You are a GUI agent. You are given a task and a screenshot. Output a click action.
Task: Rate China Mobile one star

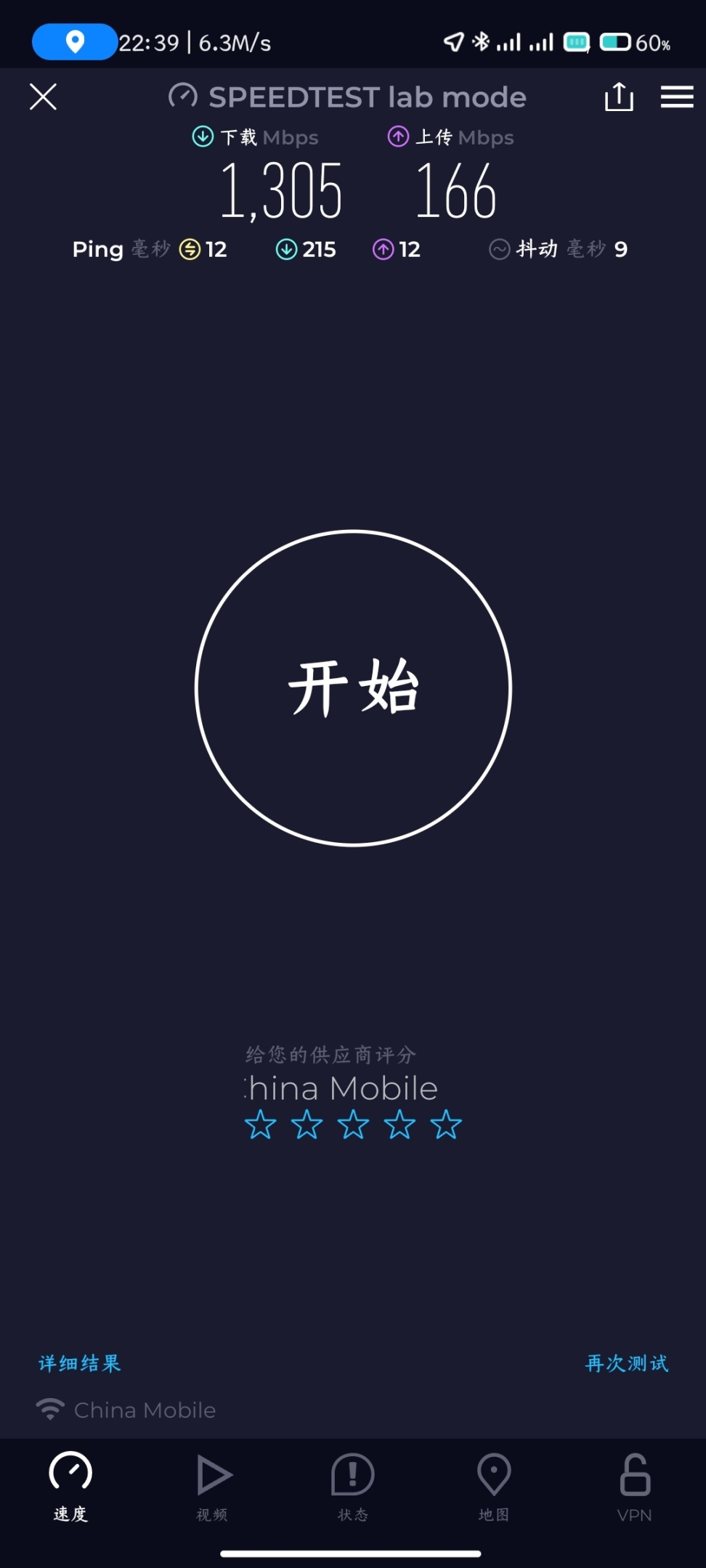click(260, 1125)
